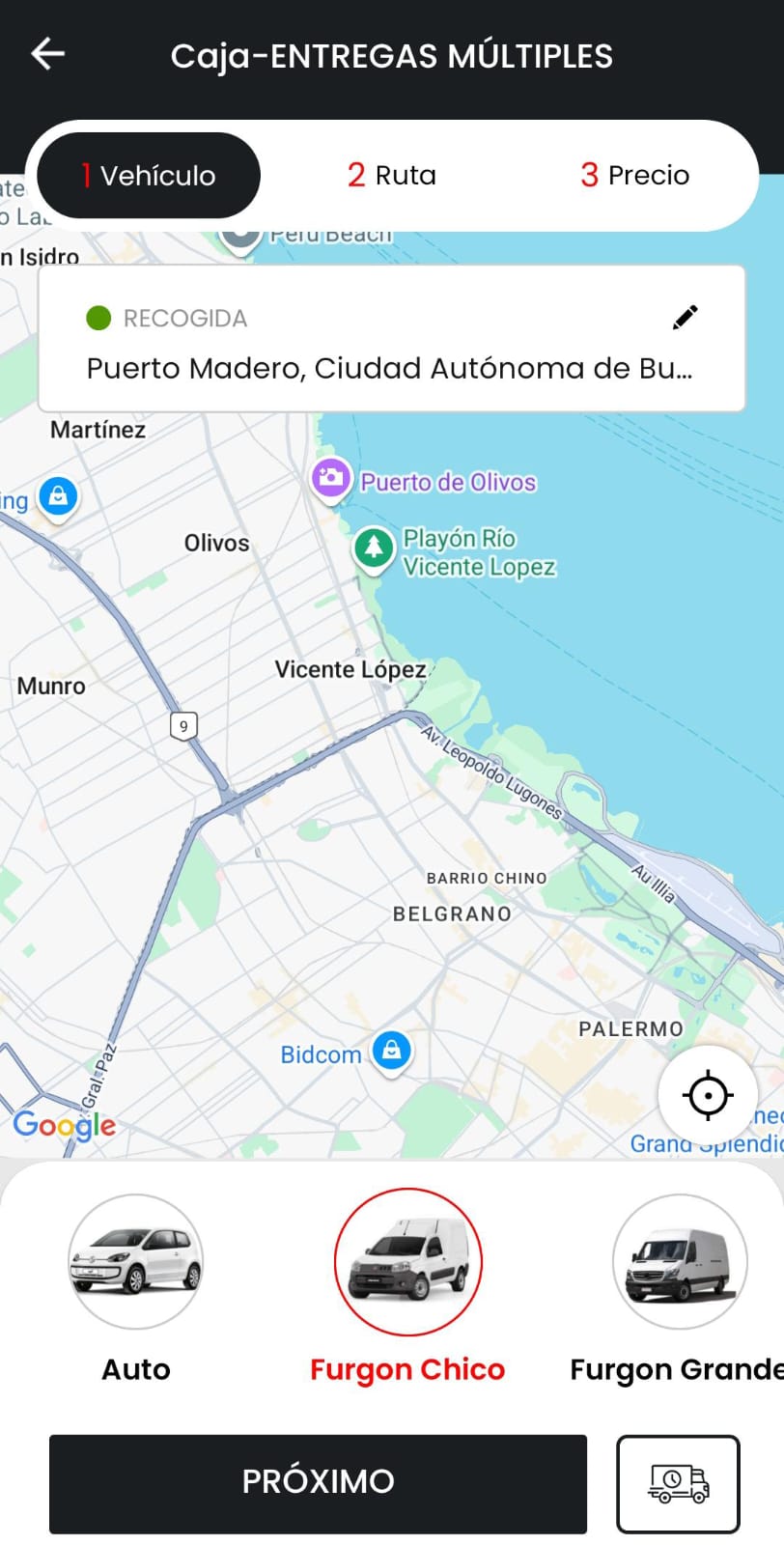This screenshot has width=784, height=1545.
Task: Open the Bidcom map marker
Action: click(391, 1051)
